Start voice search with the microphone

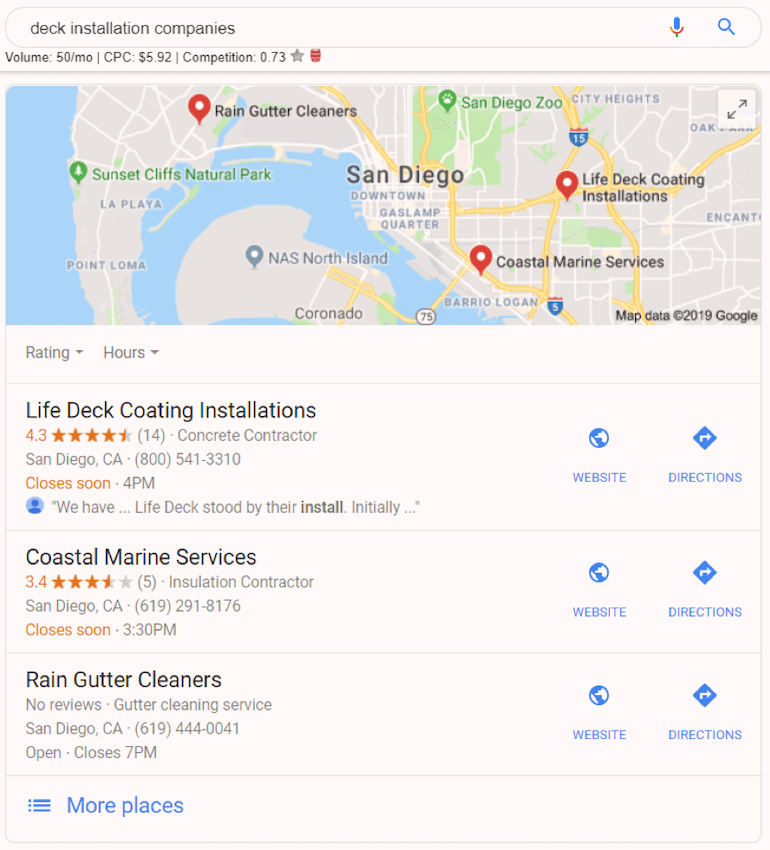coord(677,27)
